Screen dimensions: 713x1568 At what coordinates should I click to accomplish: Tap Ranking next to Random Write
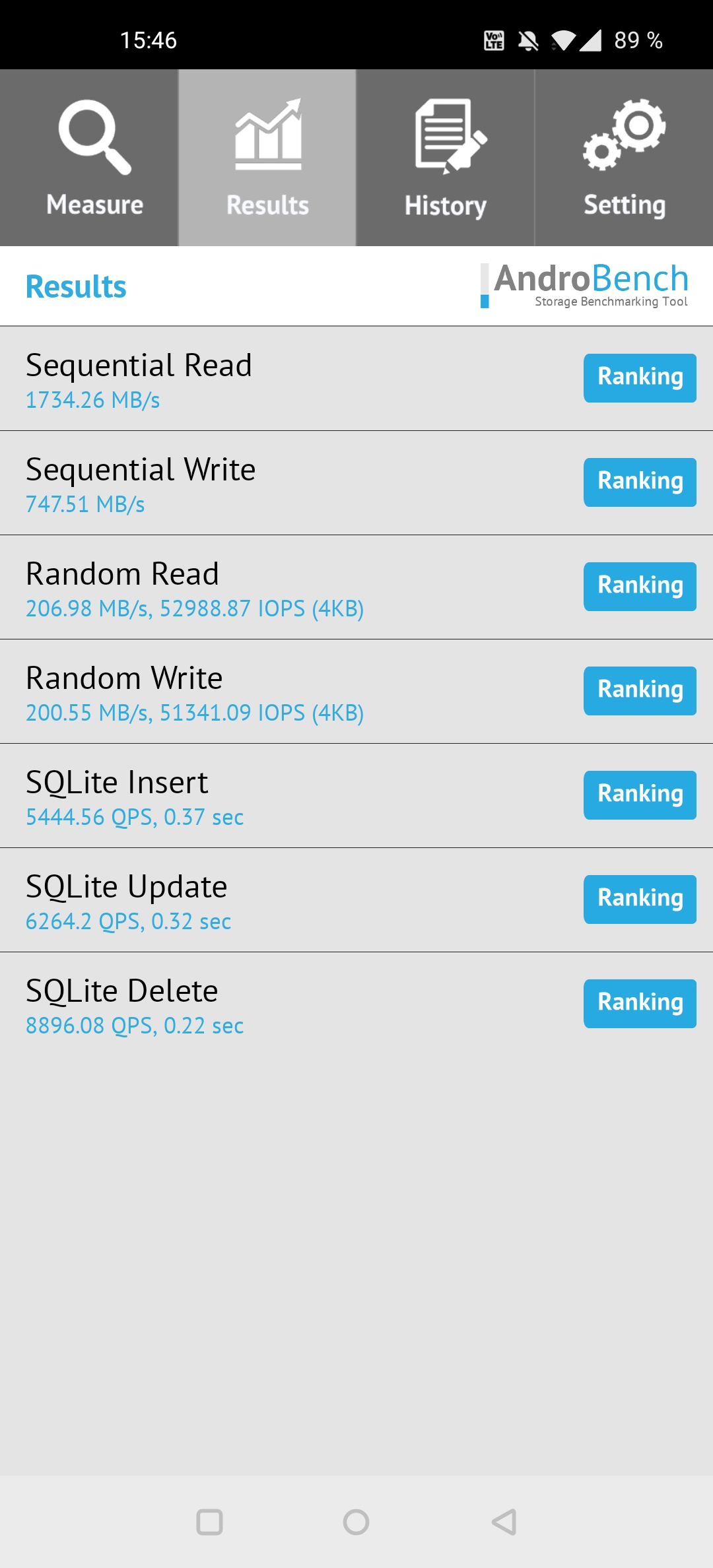[640, 691]
